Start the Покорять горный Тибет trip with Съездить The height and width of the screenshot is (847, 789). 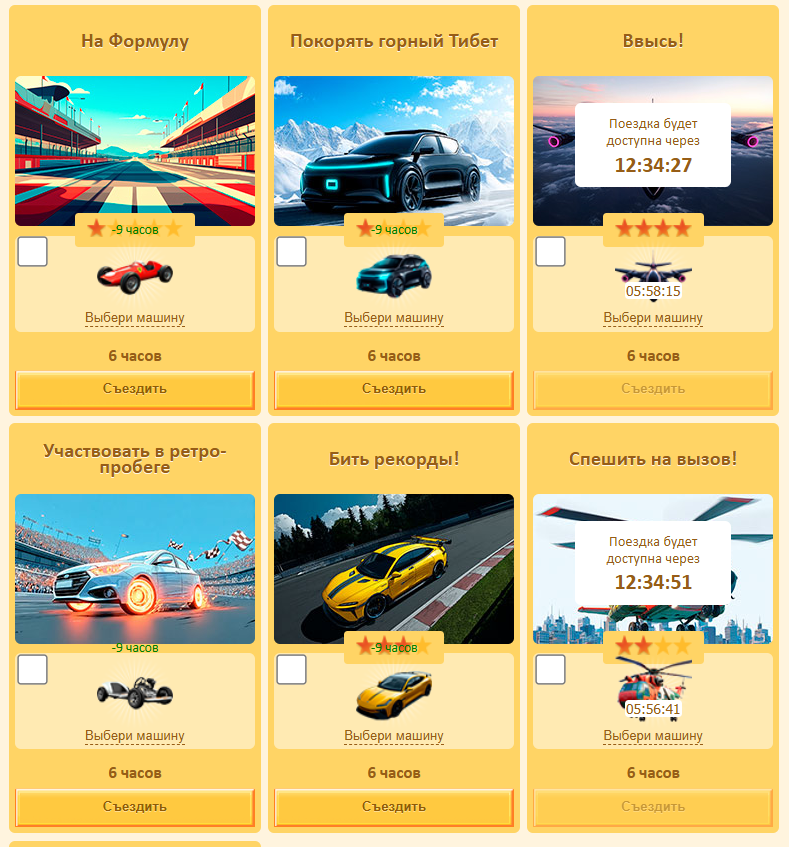click(394, 389)
